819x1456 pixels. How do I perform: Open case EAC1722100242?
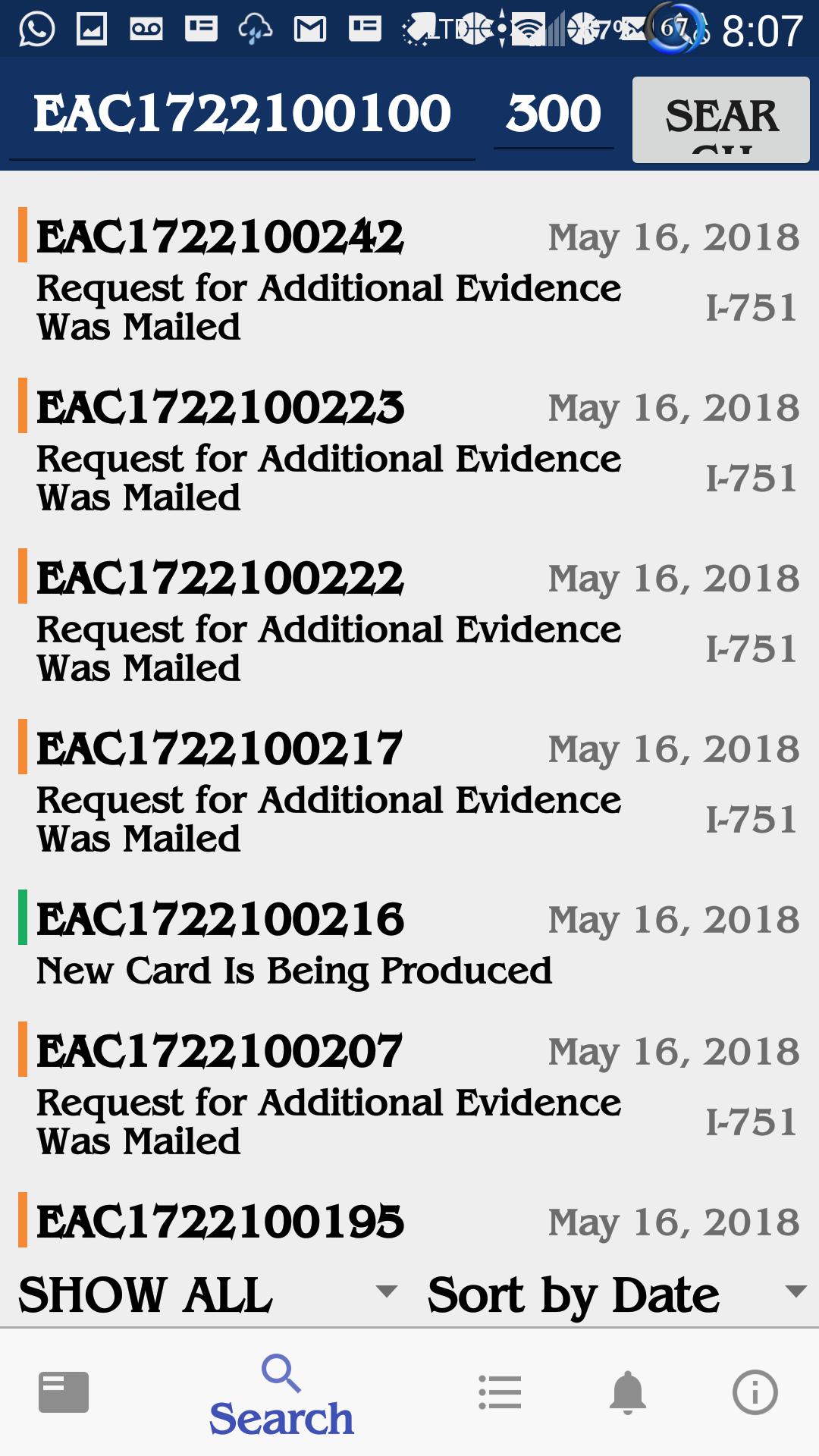point(409,279)
